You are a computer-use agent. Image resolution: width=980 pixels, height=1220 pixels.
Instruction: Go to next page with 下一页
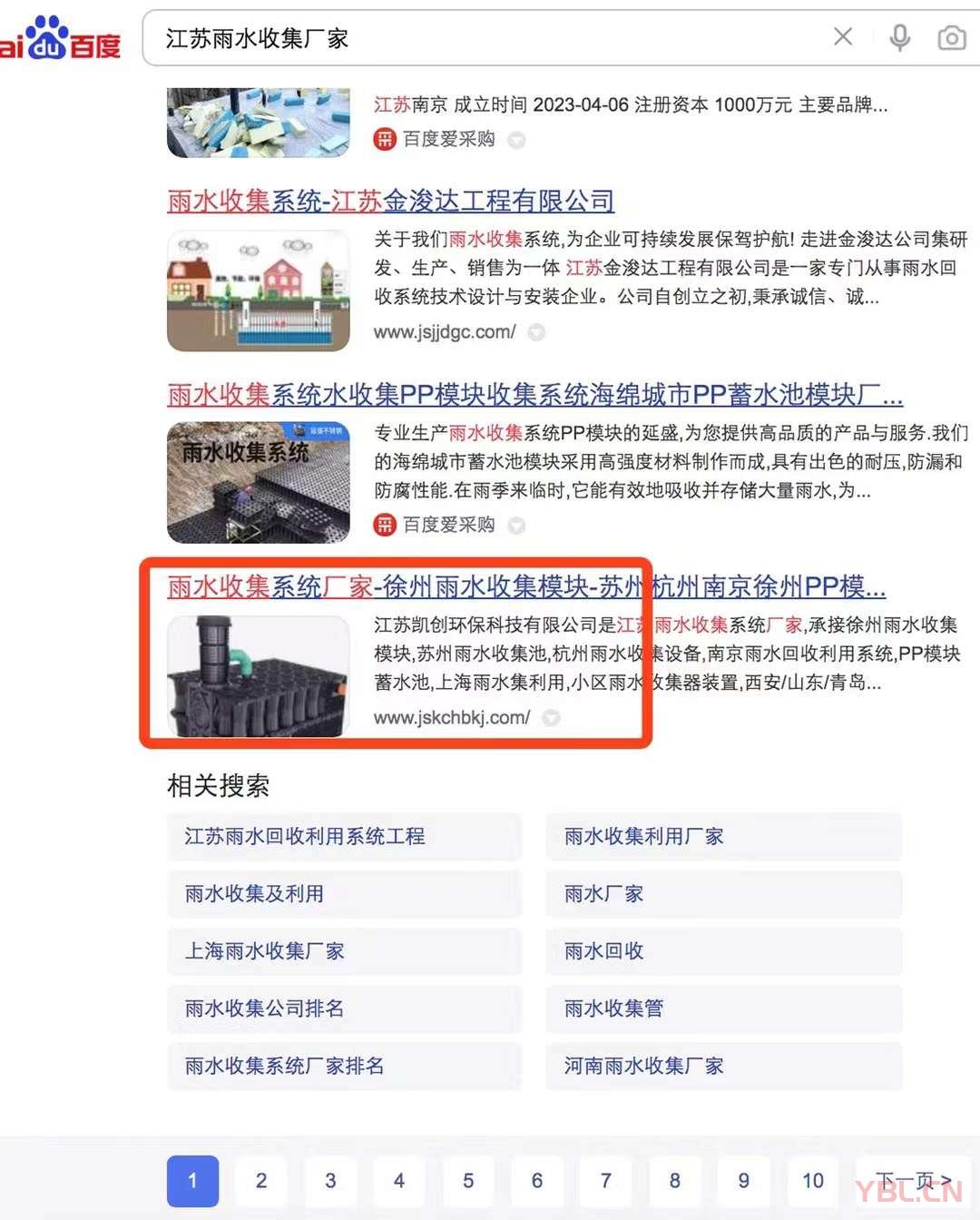(912, 1180)
